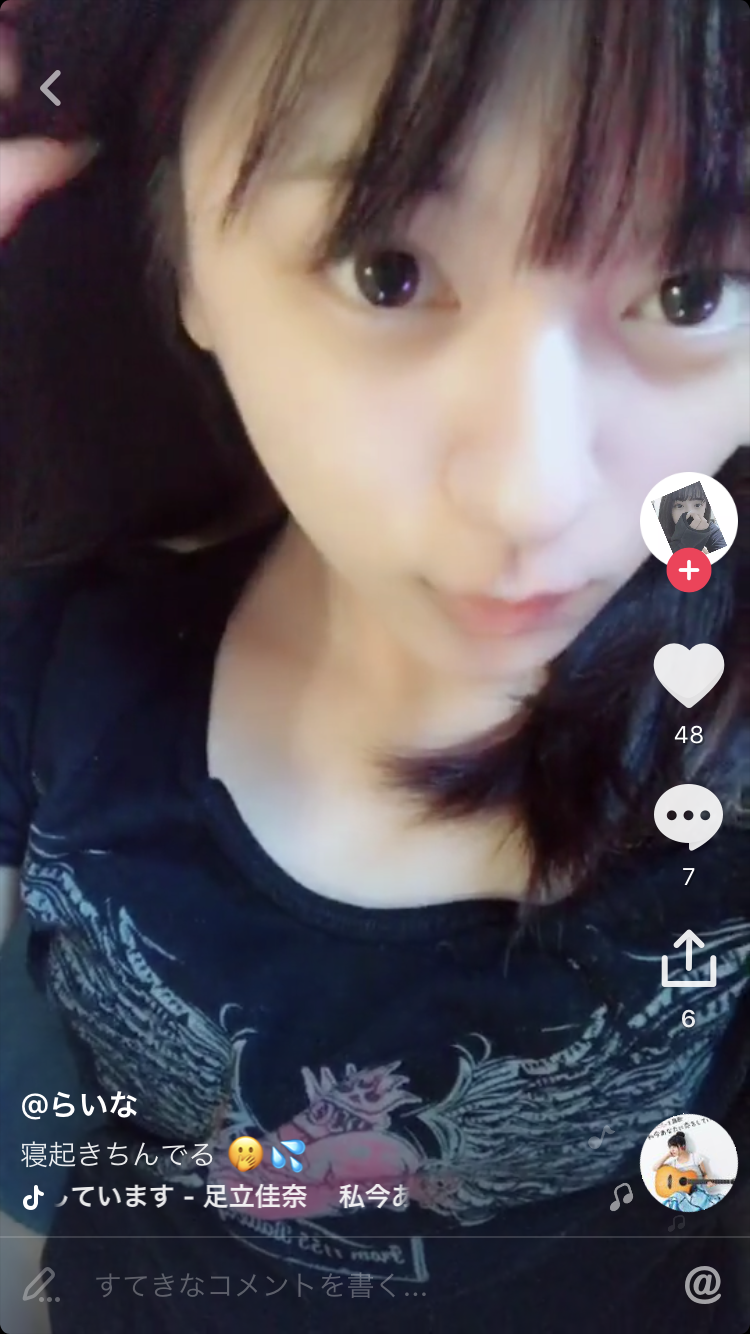Like this video with the heart
The height and width of the screenshot is (1334, 750).
[688, 676]
